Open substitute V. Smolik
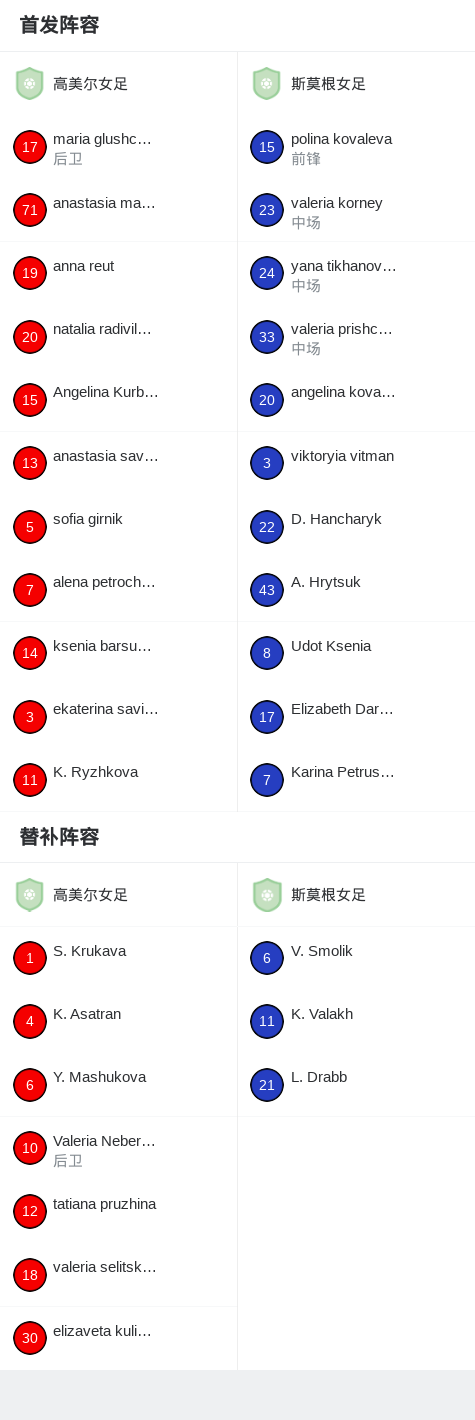 click(356, 958)
